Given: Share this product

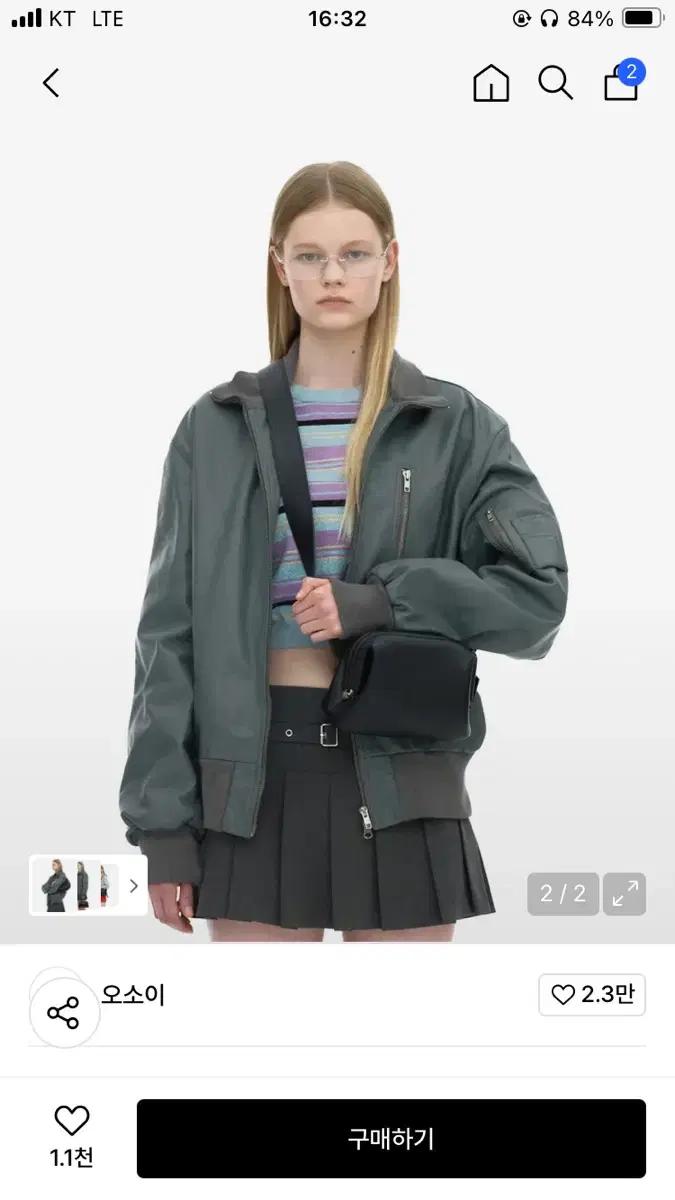Looking at the screenshot, I should [x=63, y=1013].
